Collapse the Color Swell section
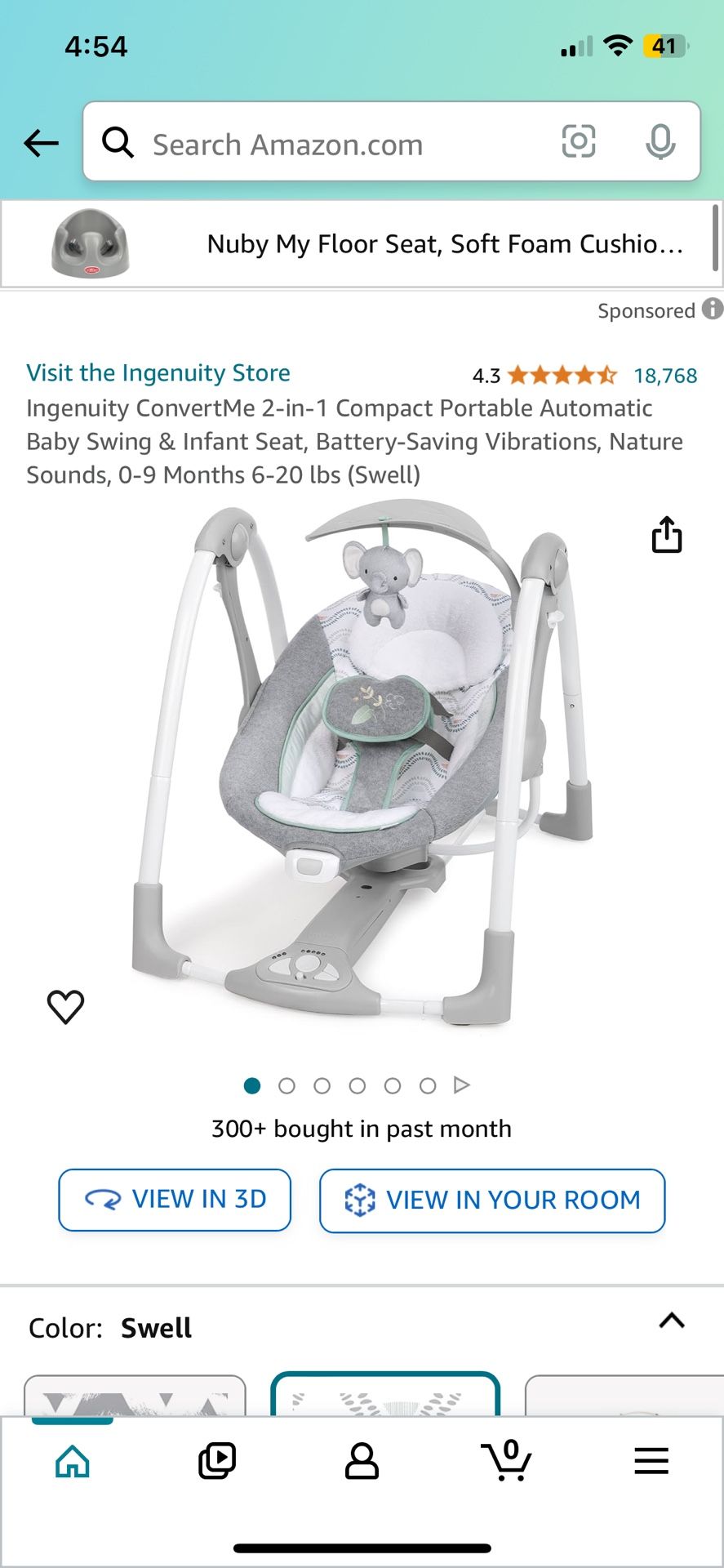This screenshot has height=1568, width=724. [671, 1321]
